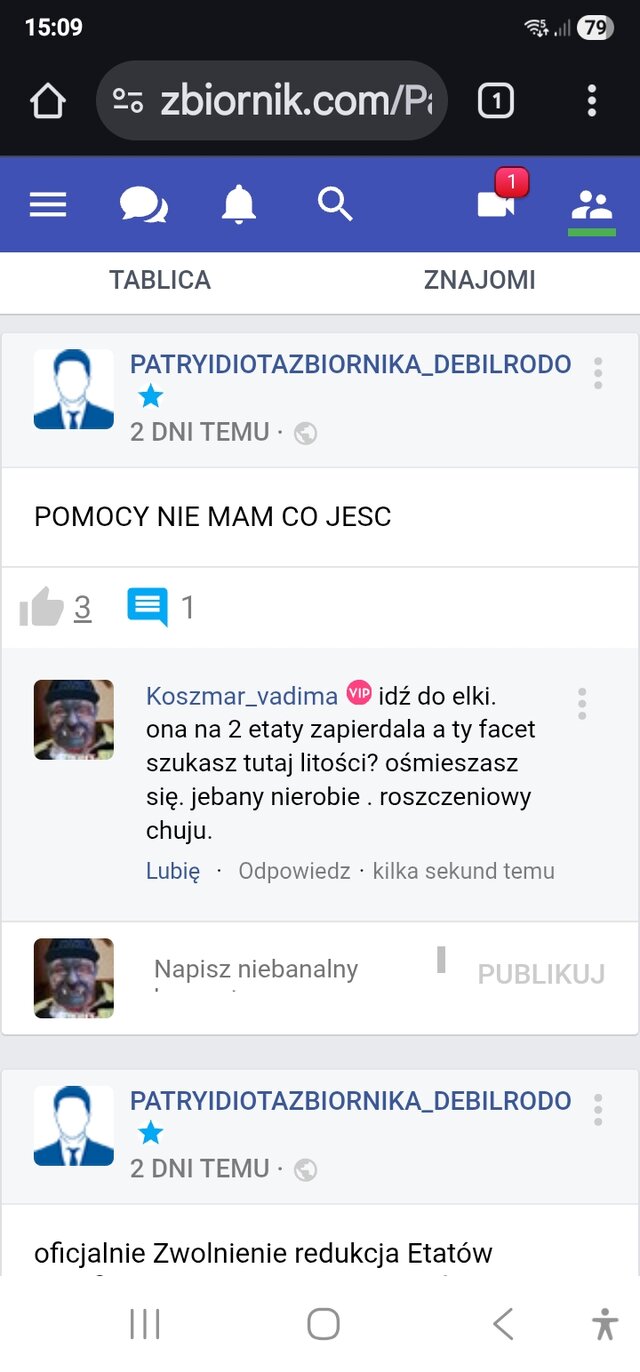Tap the PUBLIKUJ button

click(541, 974)
